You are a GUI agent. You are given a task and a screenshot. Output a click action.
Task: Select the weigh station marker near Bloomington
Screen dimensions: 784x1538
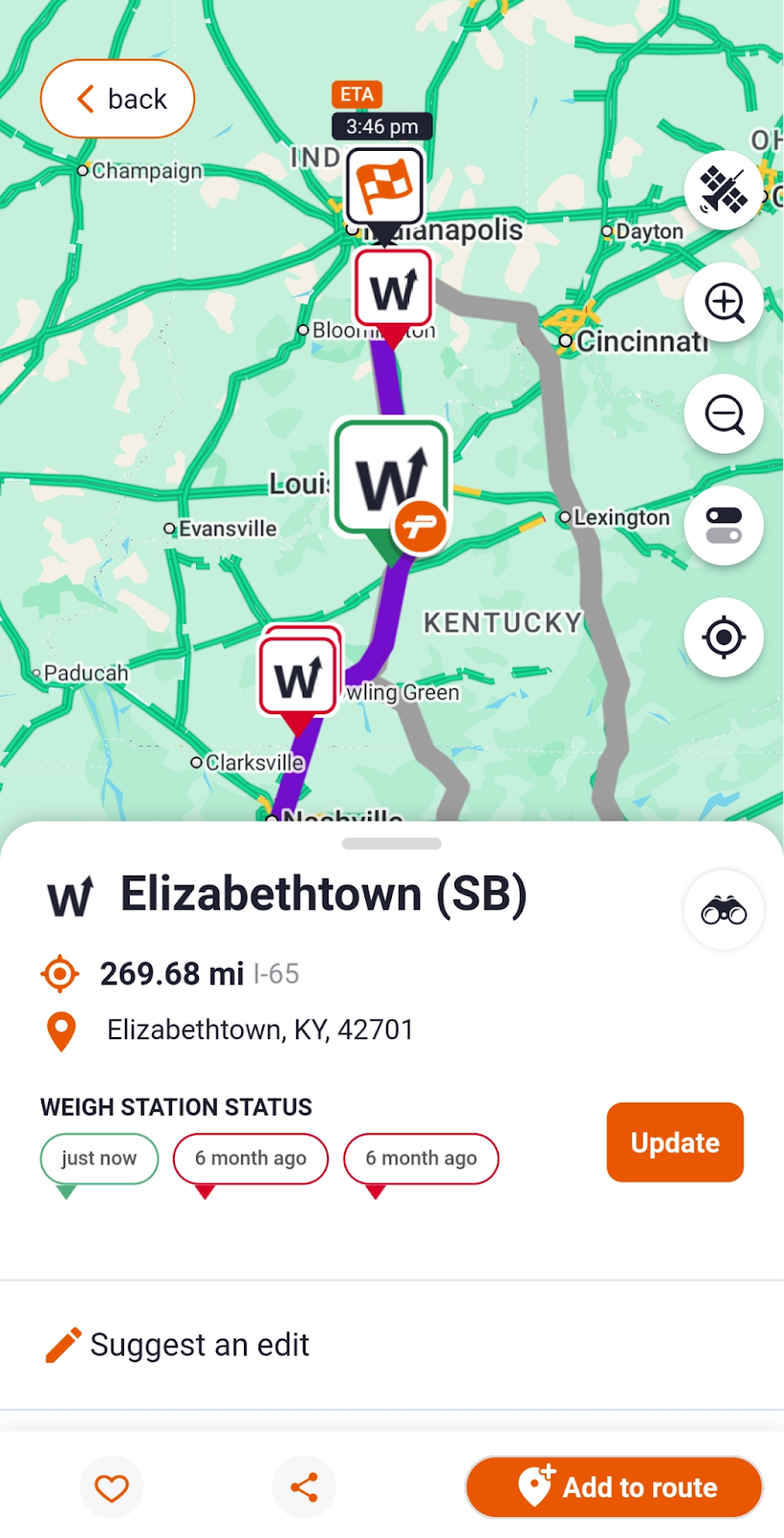(x=393, y=289)
